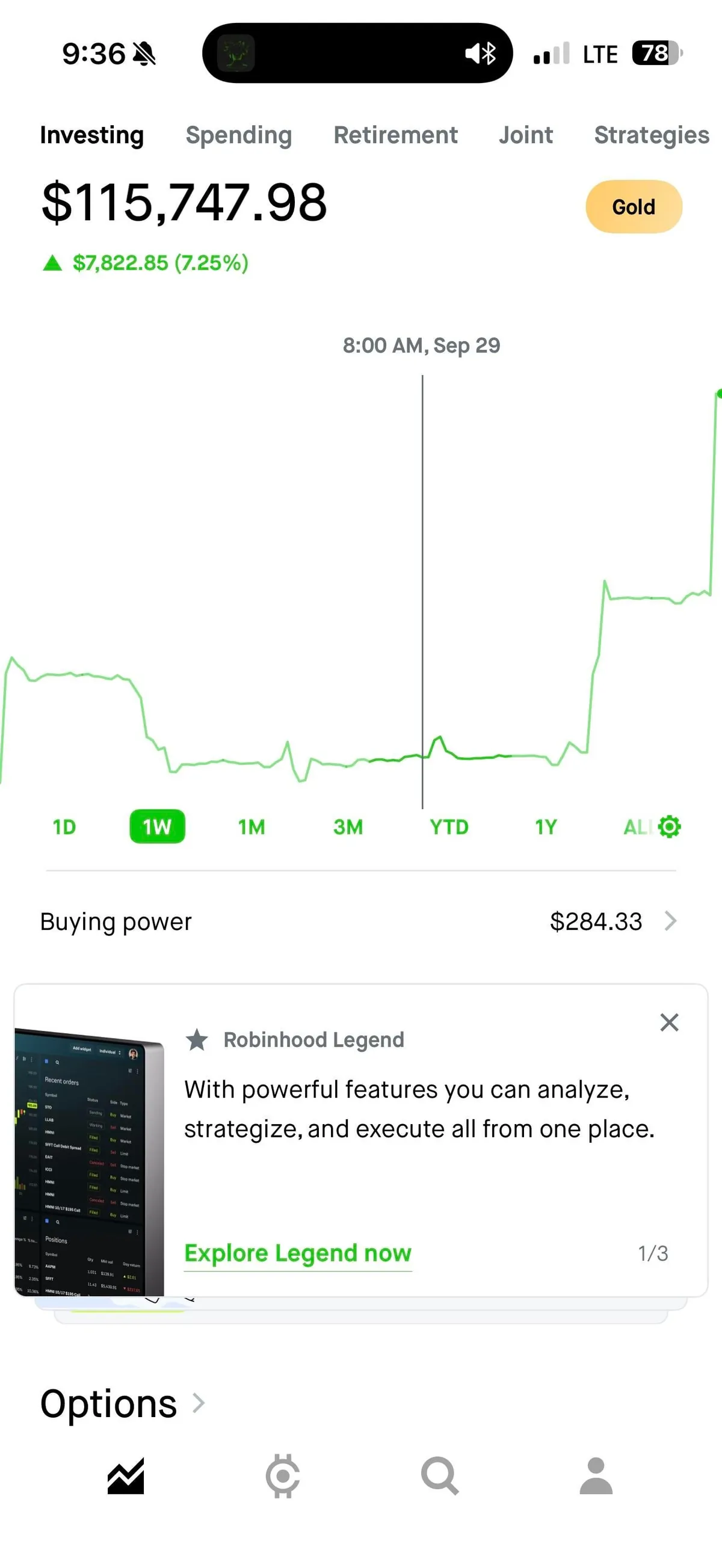Select the 1W chart range
Viewport: 722px width, 1568px height.
point(157,826)
